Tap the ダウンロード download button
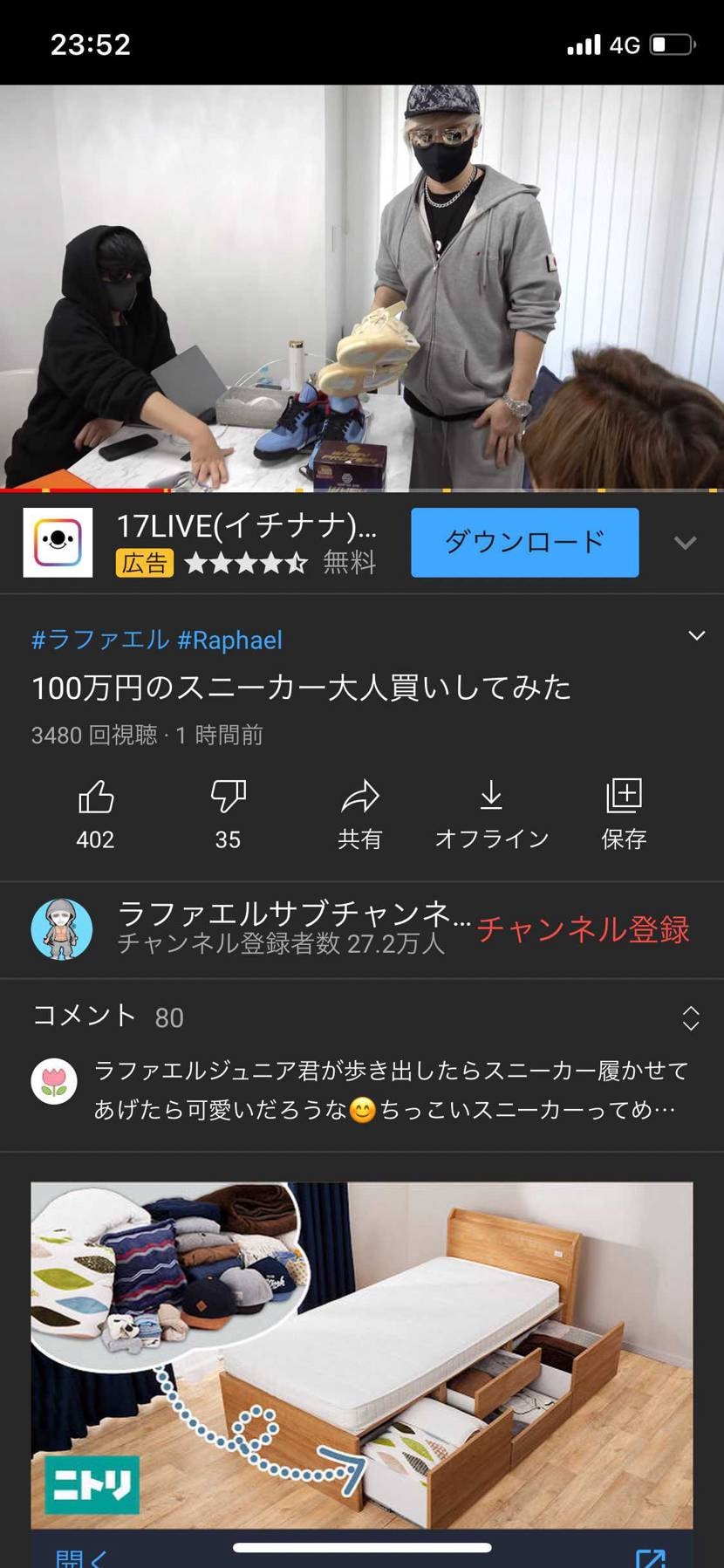 tap(523, 542)
